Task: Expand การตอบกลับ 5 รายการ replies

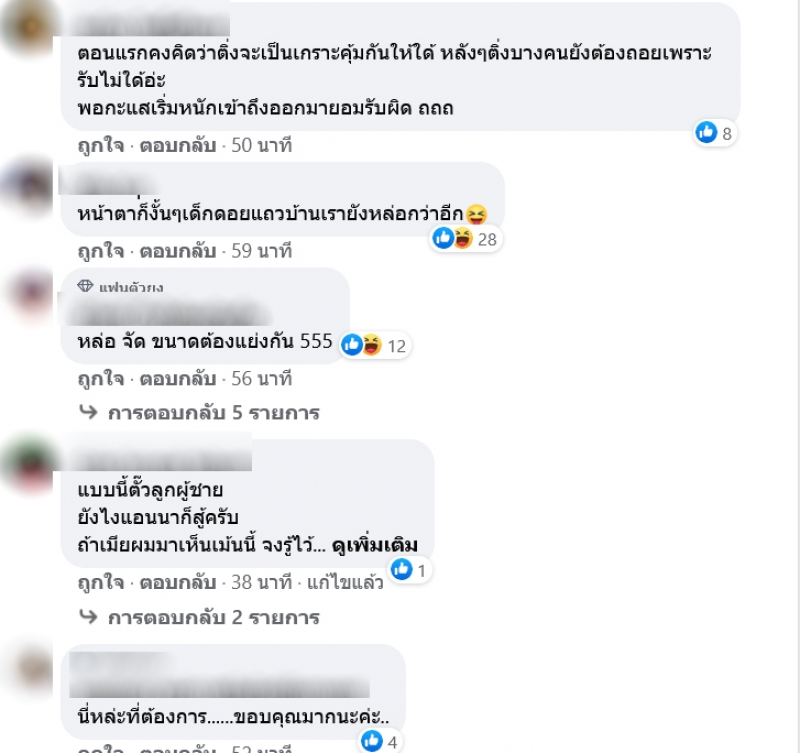Action: click(x=212, y=411)
